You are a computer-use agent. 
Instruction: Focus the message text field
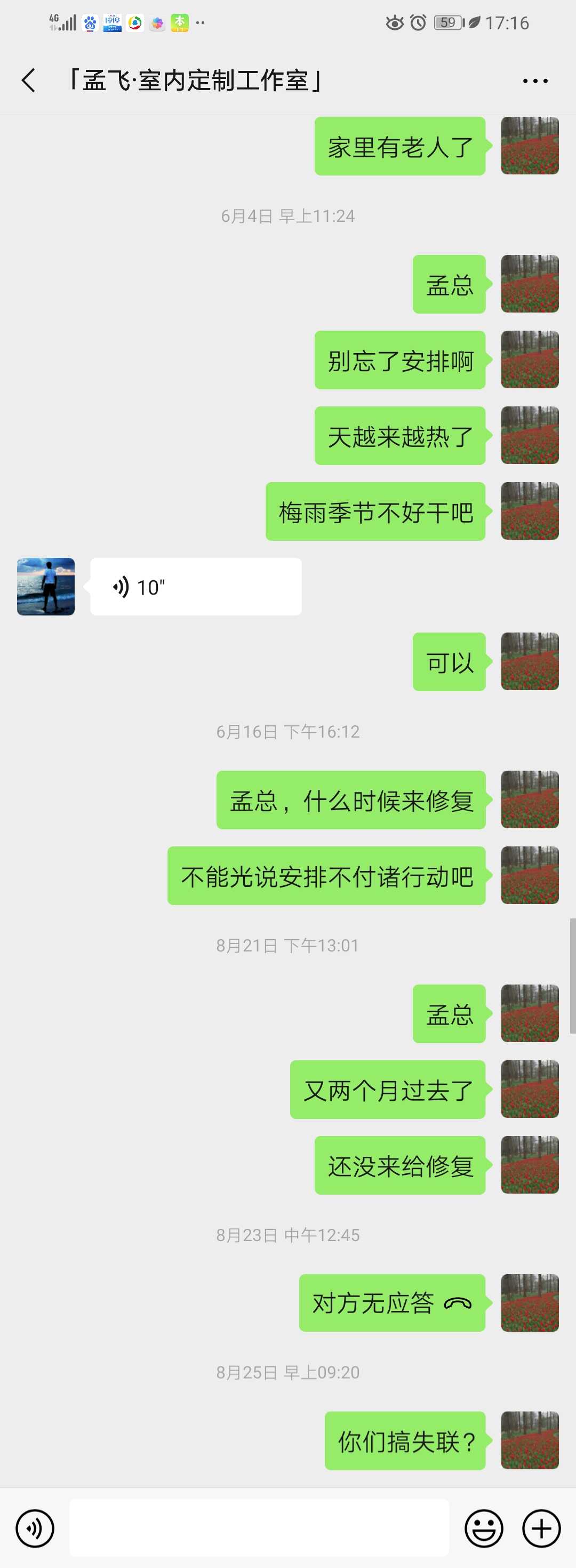259,1528
